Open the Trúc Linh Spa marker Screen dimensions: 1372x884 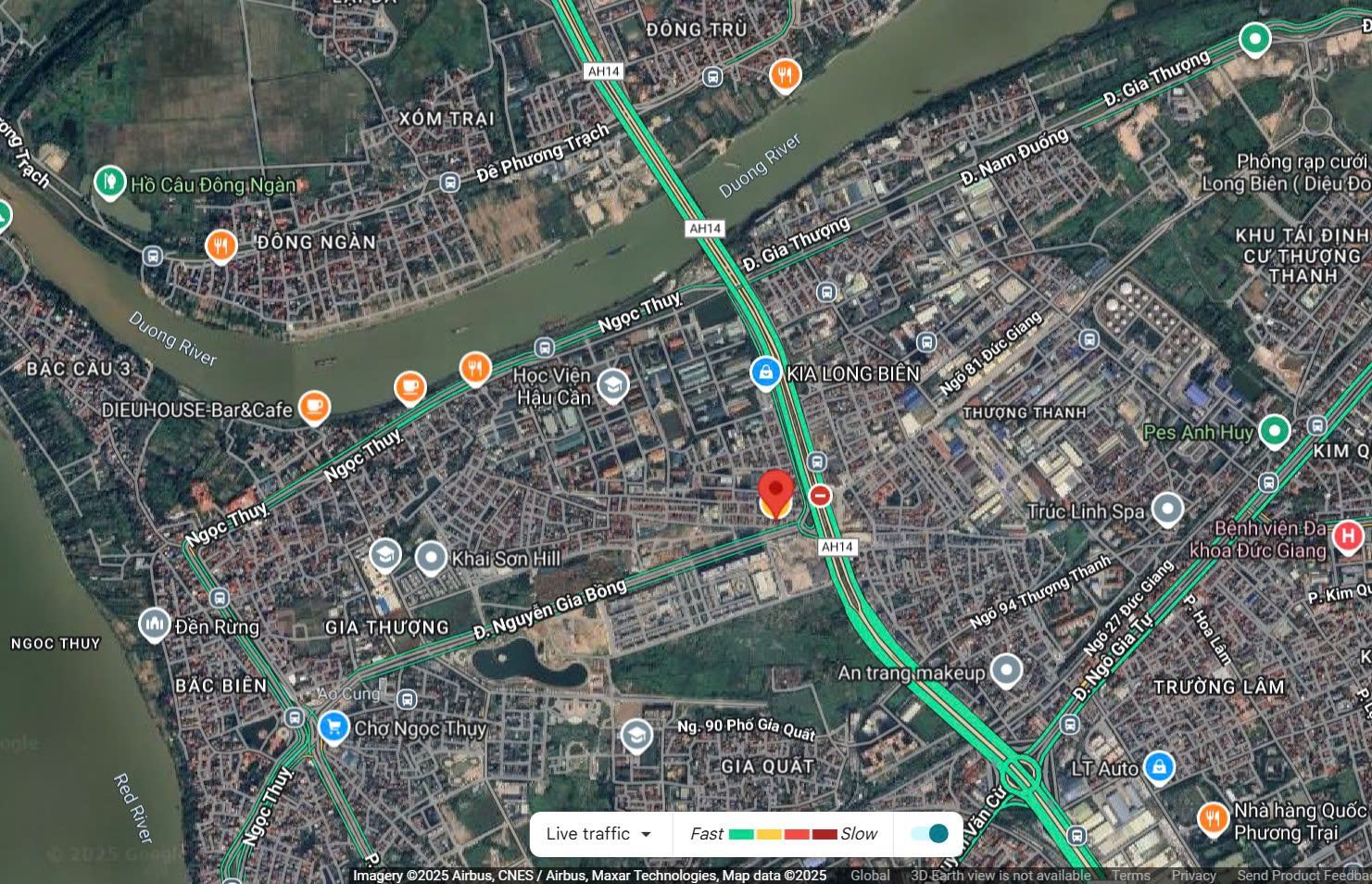(1166, 509)
